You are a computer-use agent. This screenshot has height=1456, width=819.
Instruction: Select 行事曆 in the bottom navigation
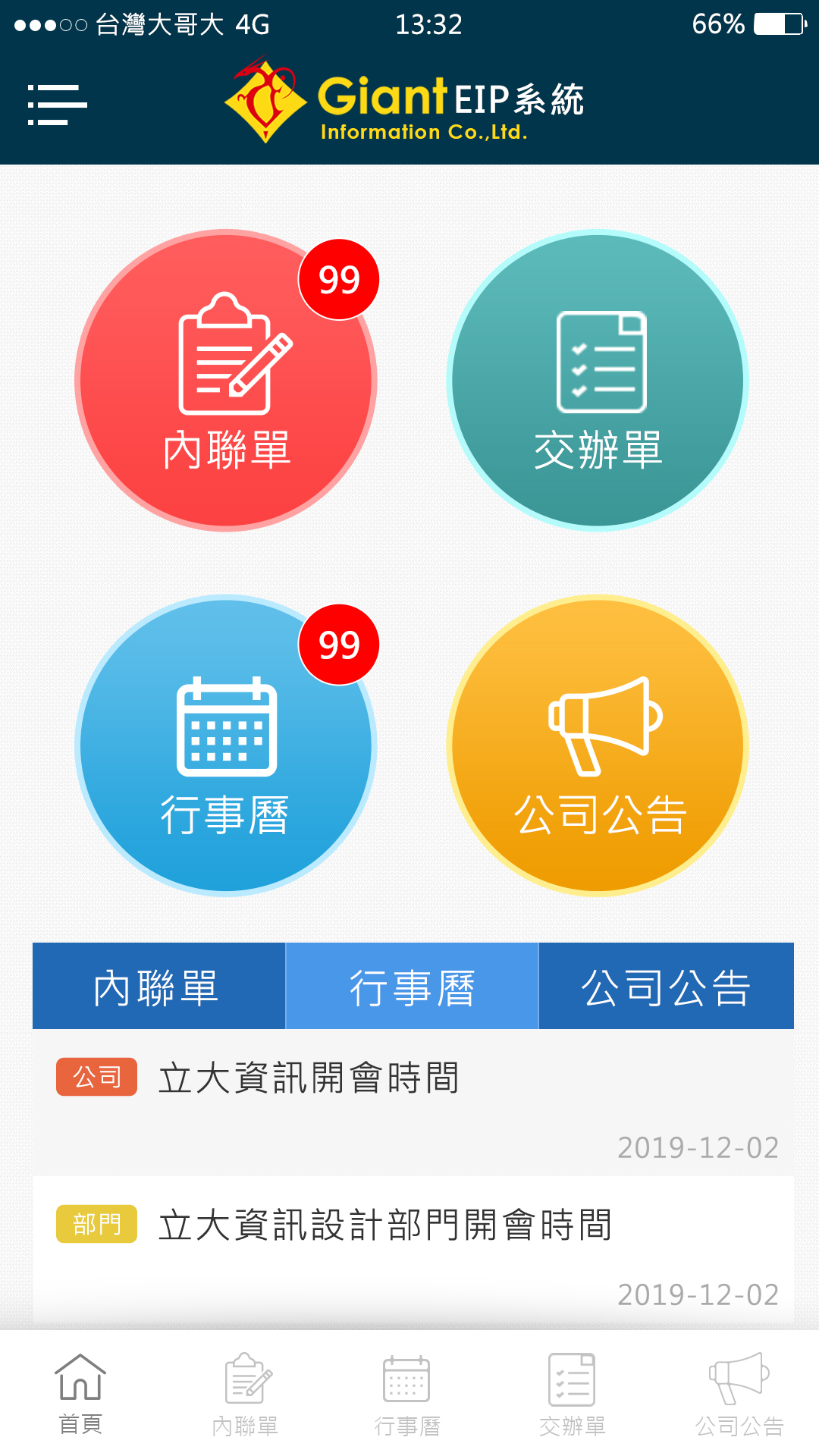[407, 1394]
